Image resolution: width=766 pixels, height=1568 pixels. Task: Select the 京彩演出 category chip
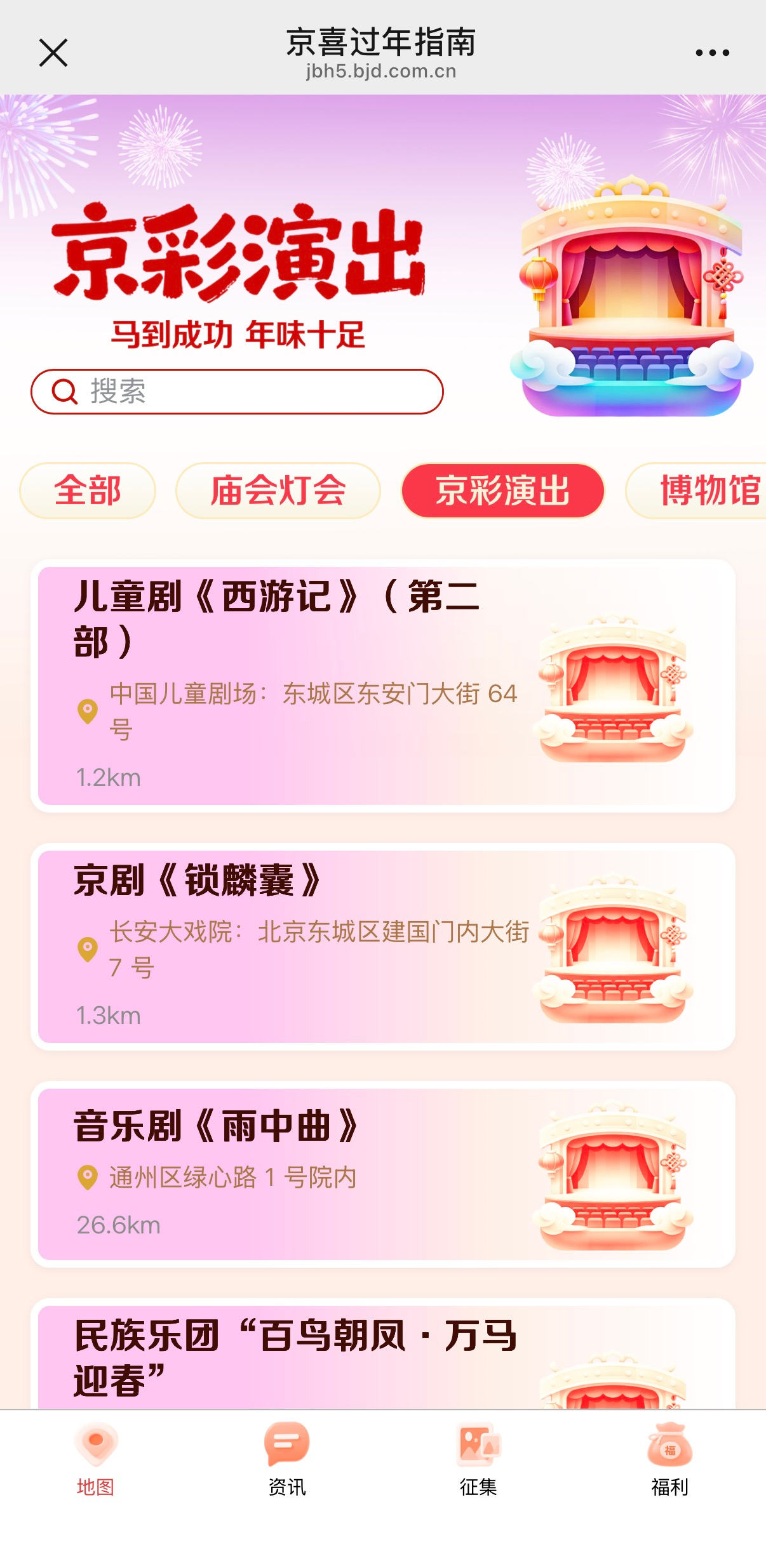[502, 491]
